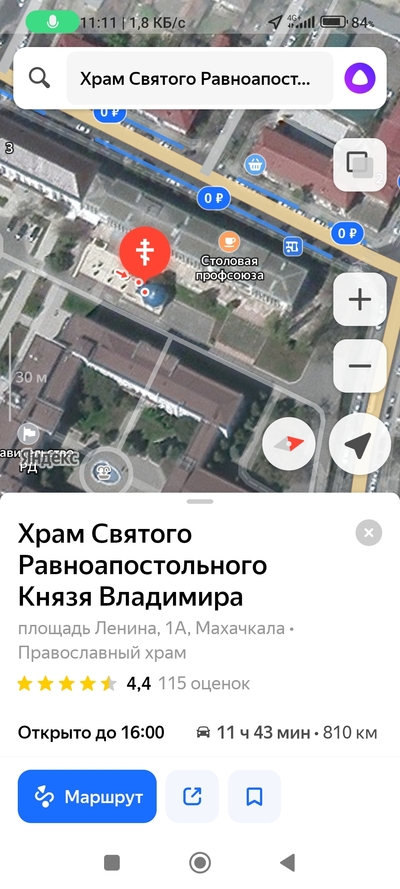The height and width of the screenshot is (889, 400).
Task: Build a route with Маршрут
Action: pos(87,797)
